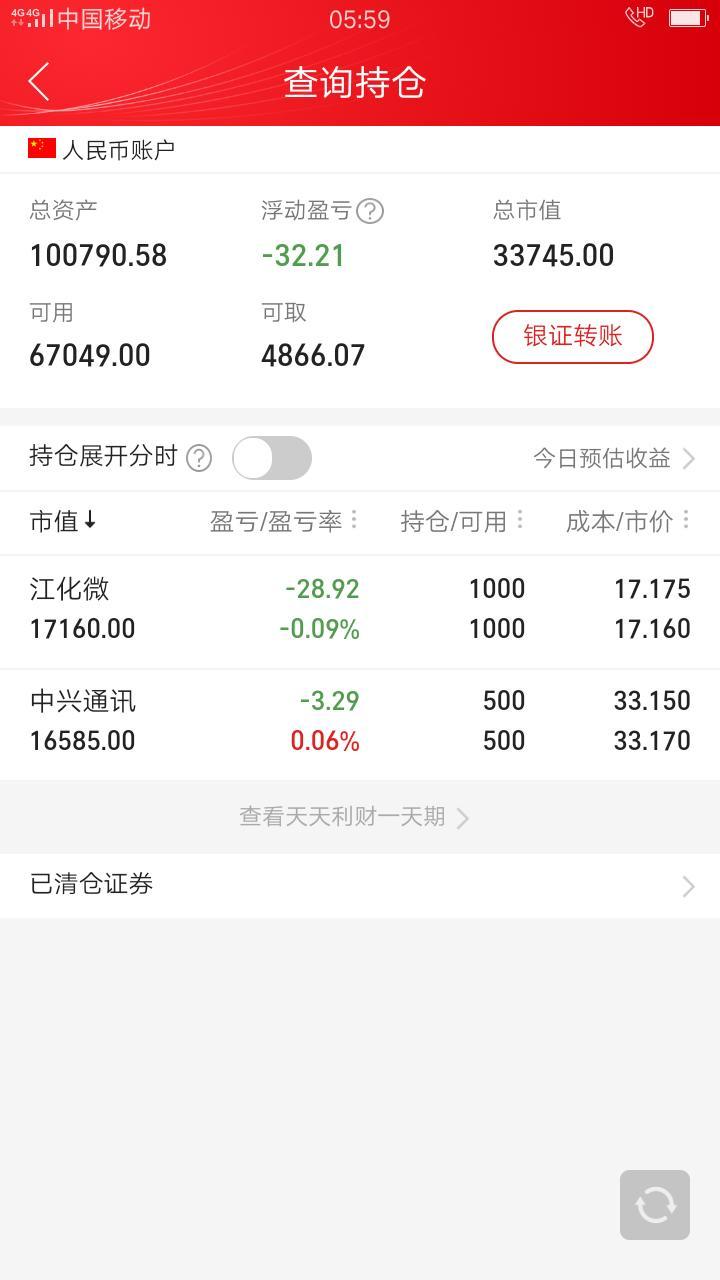Open the 银证转账 transfer button

572,337
